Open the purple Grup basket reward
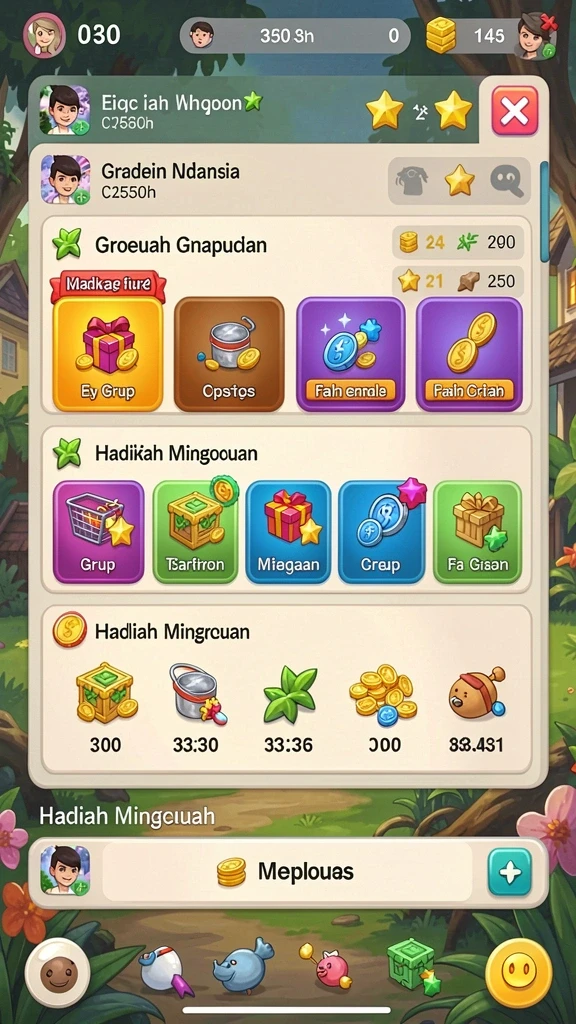The width and height of the screenshot is (576, 1024). point(99,532)
